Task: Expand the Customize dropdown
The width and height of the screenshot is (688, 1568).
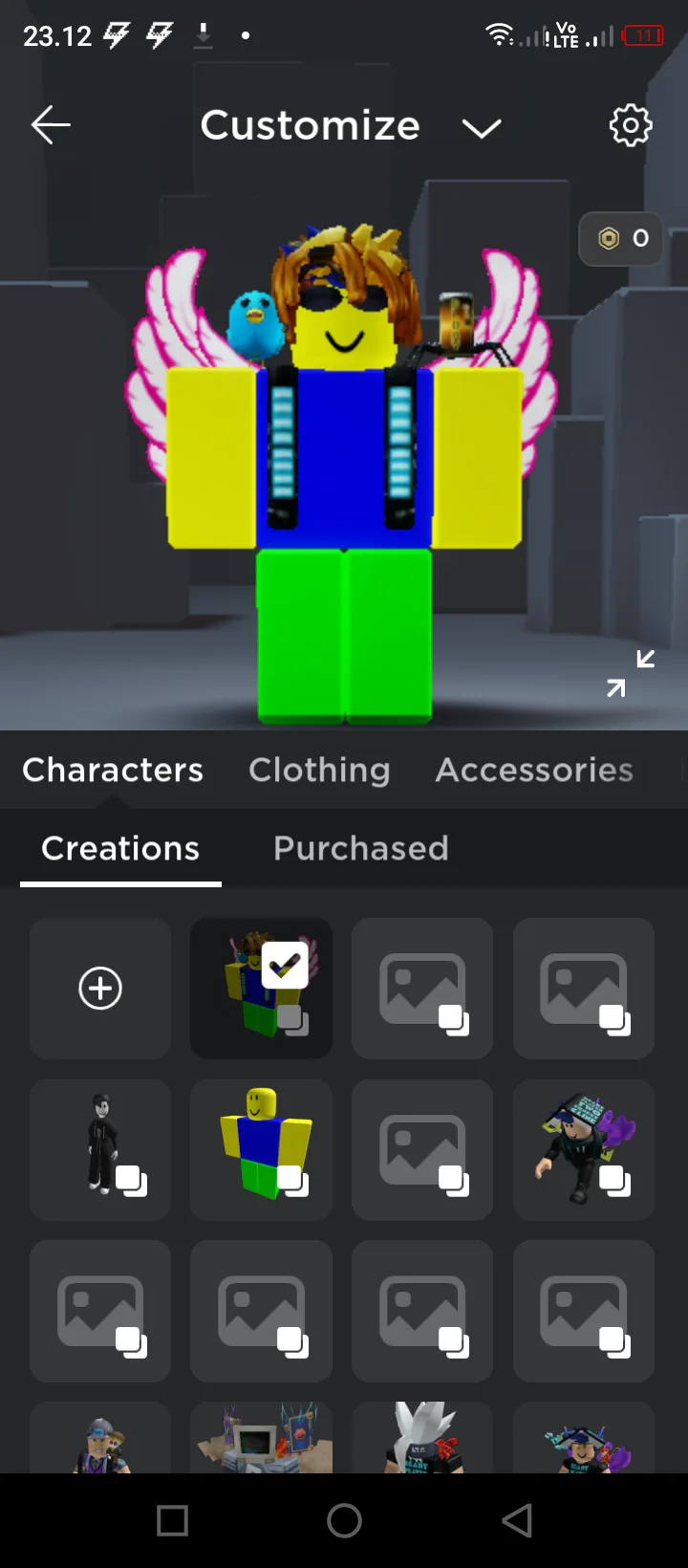Action: [481, 127]
